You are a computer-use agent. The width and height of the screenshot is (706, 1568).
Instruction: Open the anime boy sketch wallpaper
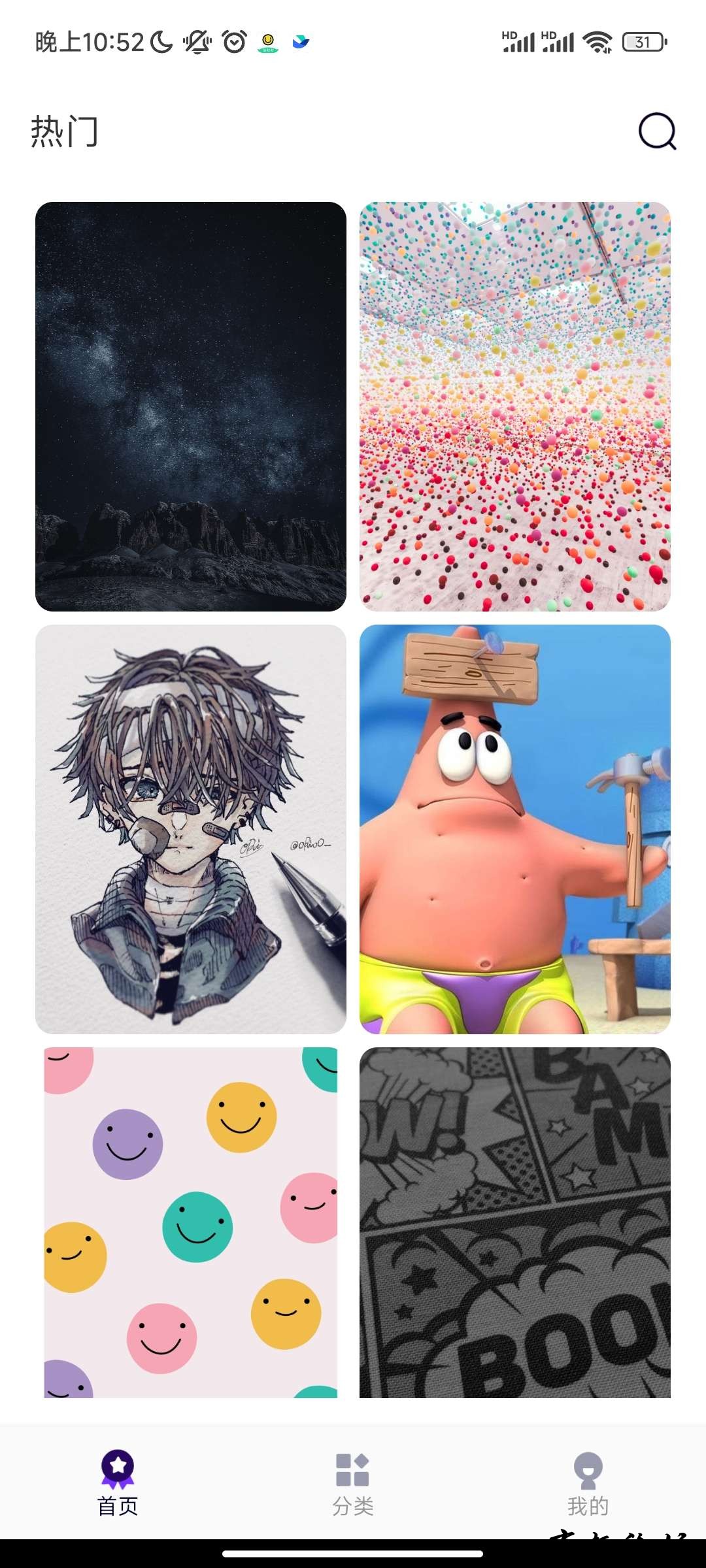[190, 829]
